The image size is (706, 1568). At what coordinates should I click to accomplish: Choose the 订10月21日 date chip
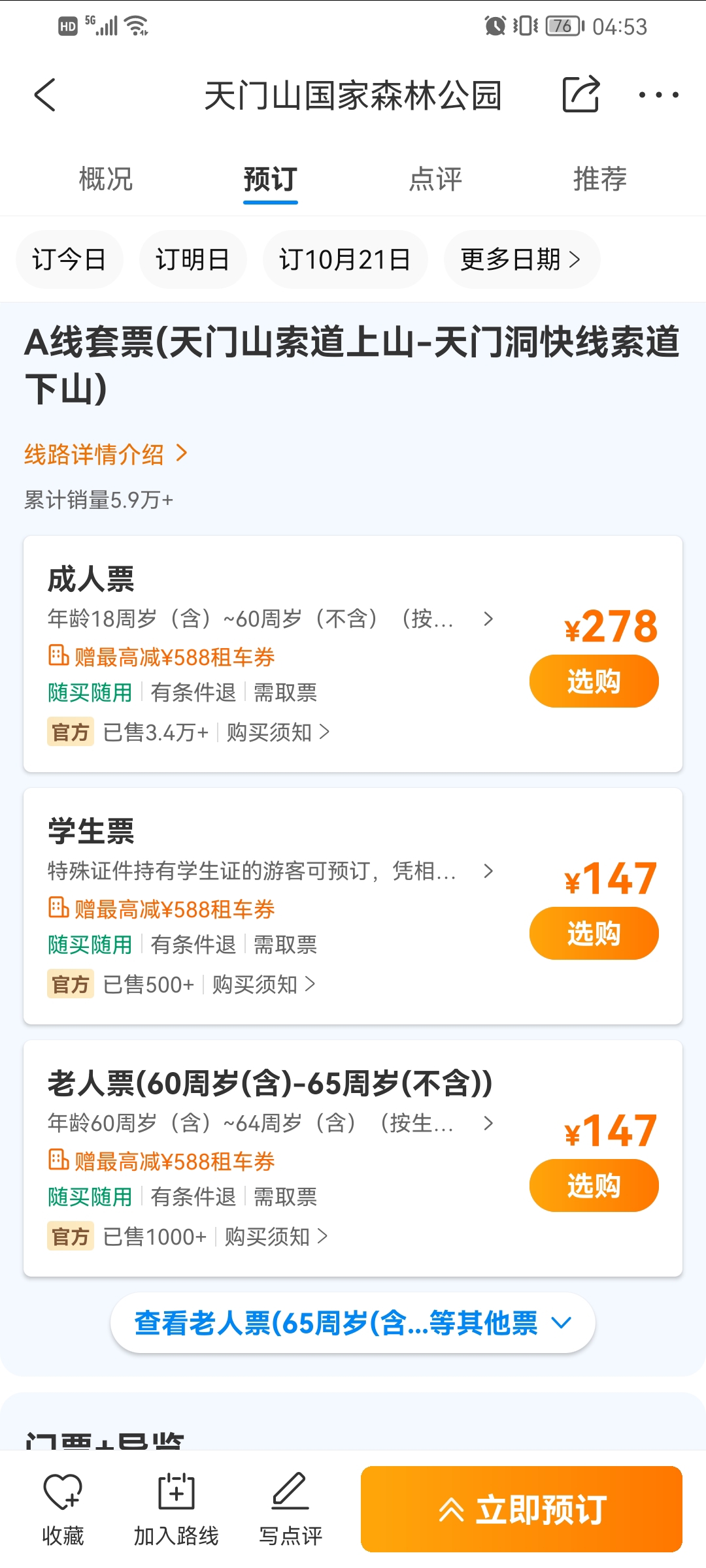345,259
